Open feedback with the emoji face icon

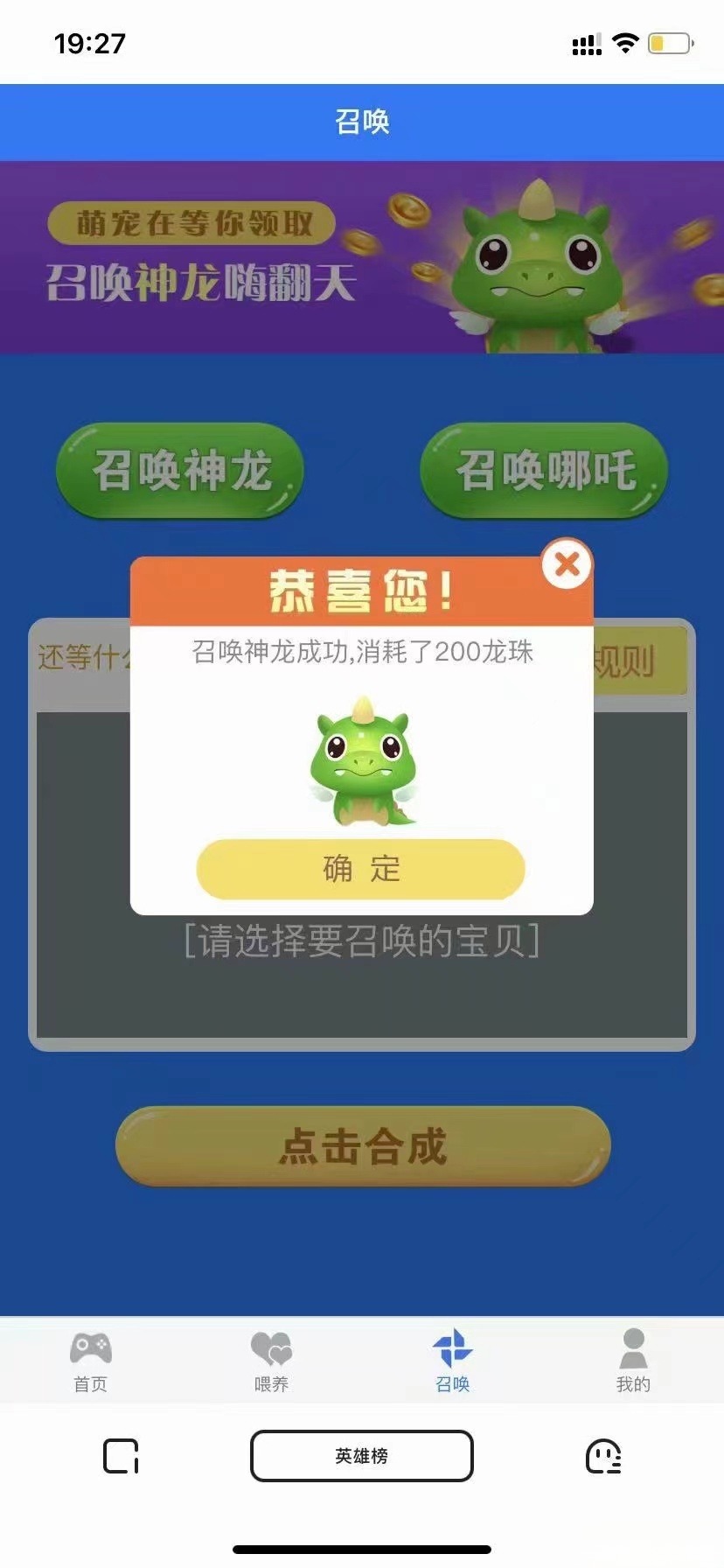(604, 1457)
